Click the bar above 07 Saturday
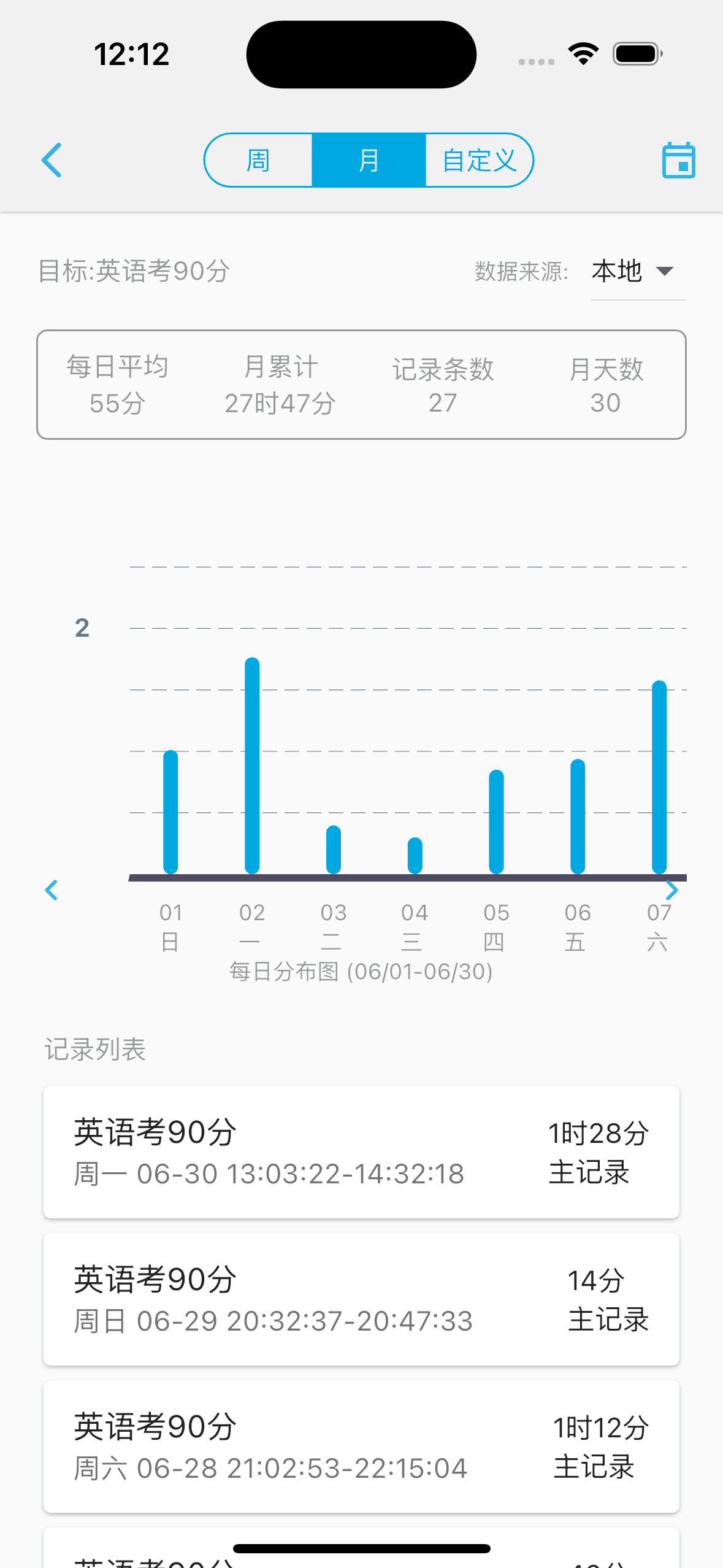 click(660, 779)
